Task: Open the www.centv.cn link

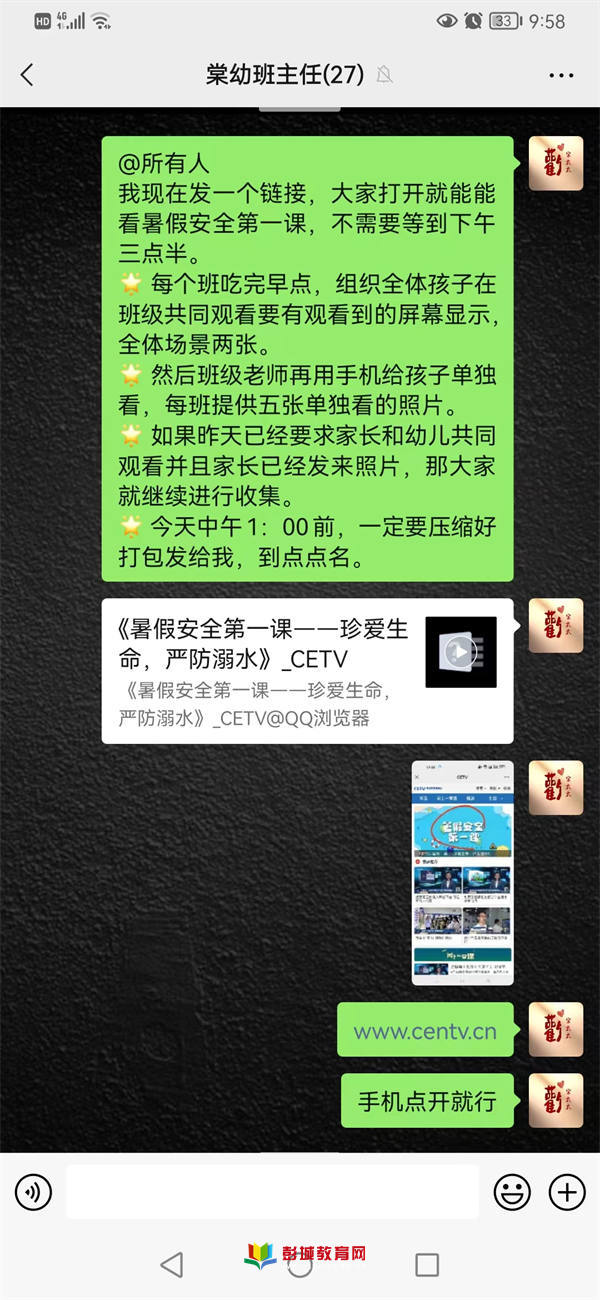Action: tap(425, 1031)
